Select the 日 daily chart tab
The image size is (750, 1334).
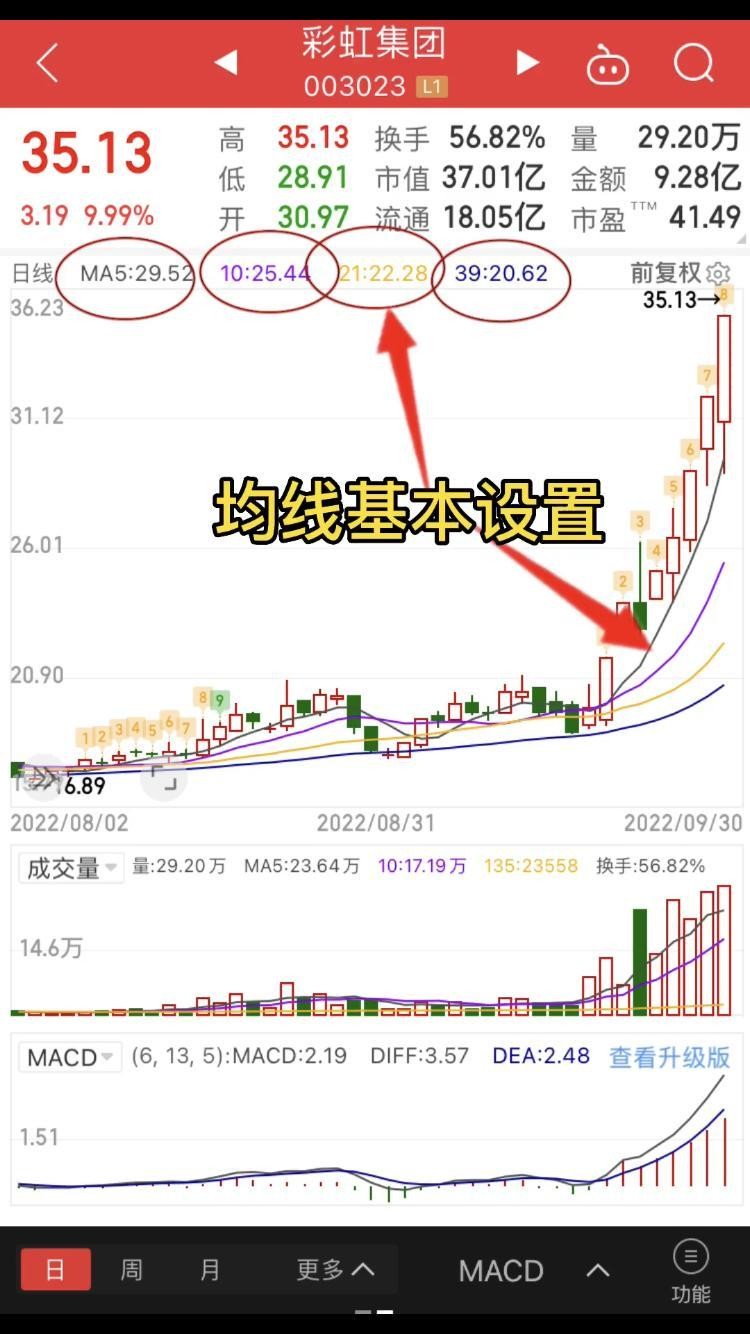[55, 1270]
